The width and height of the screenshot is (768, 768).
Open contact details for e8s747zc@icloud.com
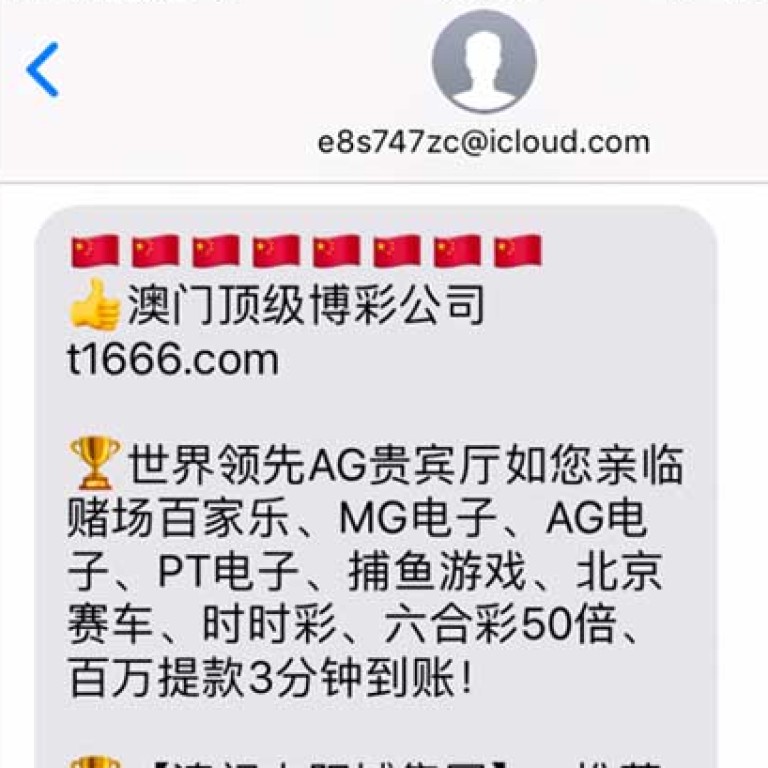[483, 63]
